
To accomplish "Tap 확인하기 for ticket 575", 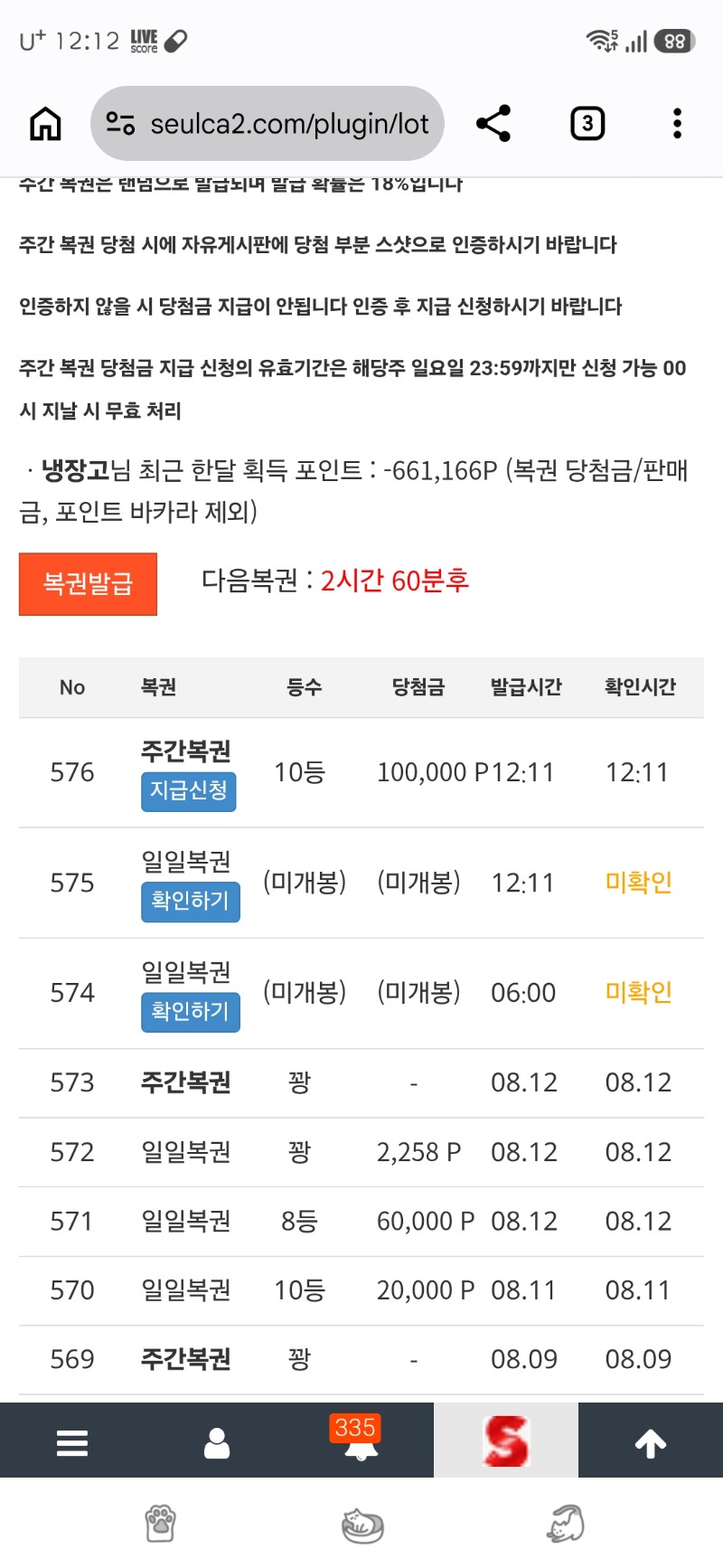I will 191,902.
